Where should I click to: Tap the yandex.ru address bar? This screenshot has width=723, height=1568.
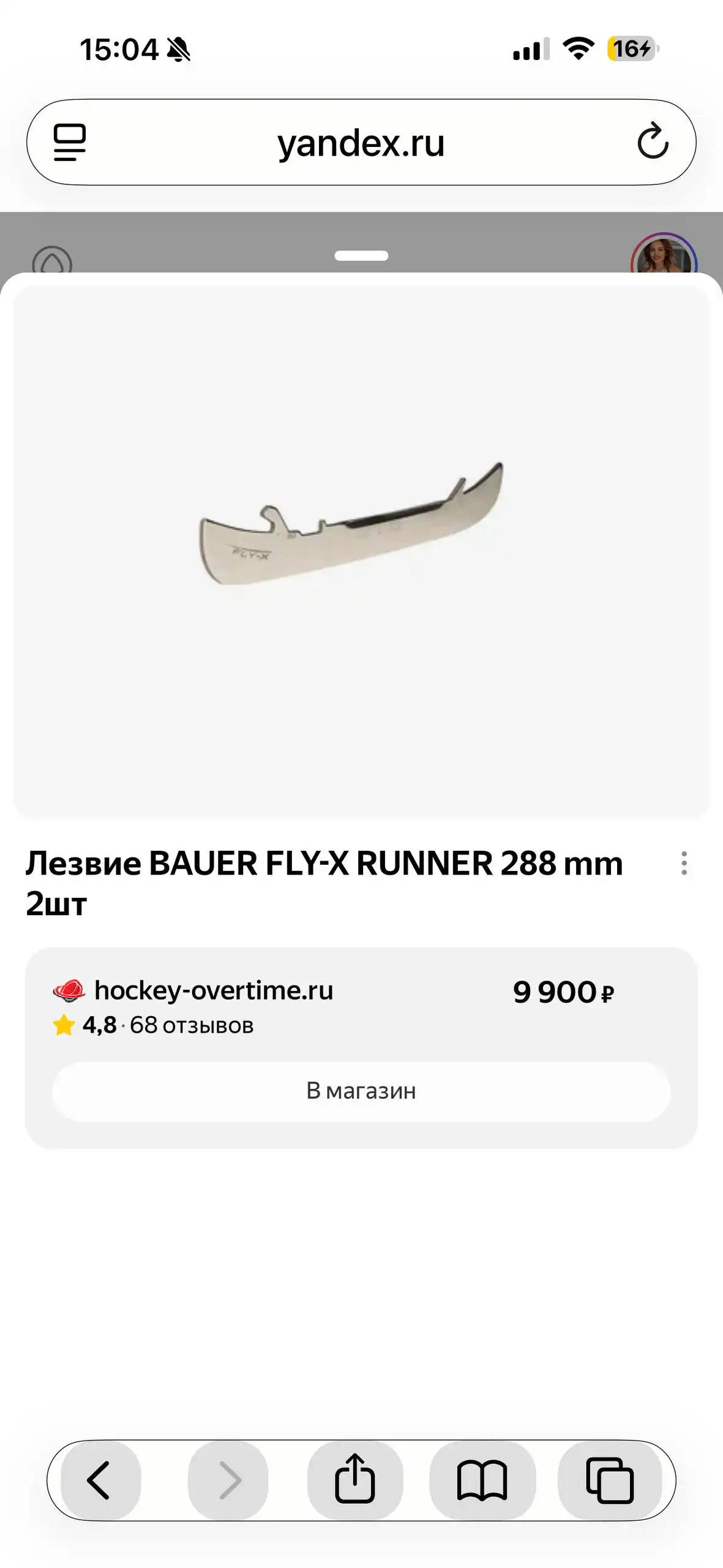361,143
